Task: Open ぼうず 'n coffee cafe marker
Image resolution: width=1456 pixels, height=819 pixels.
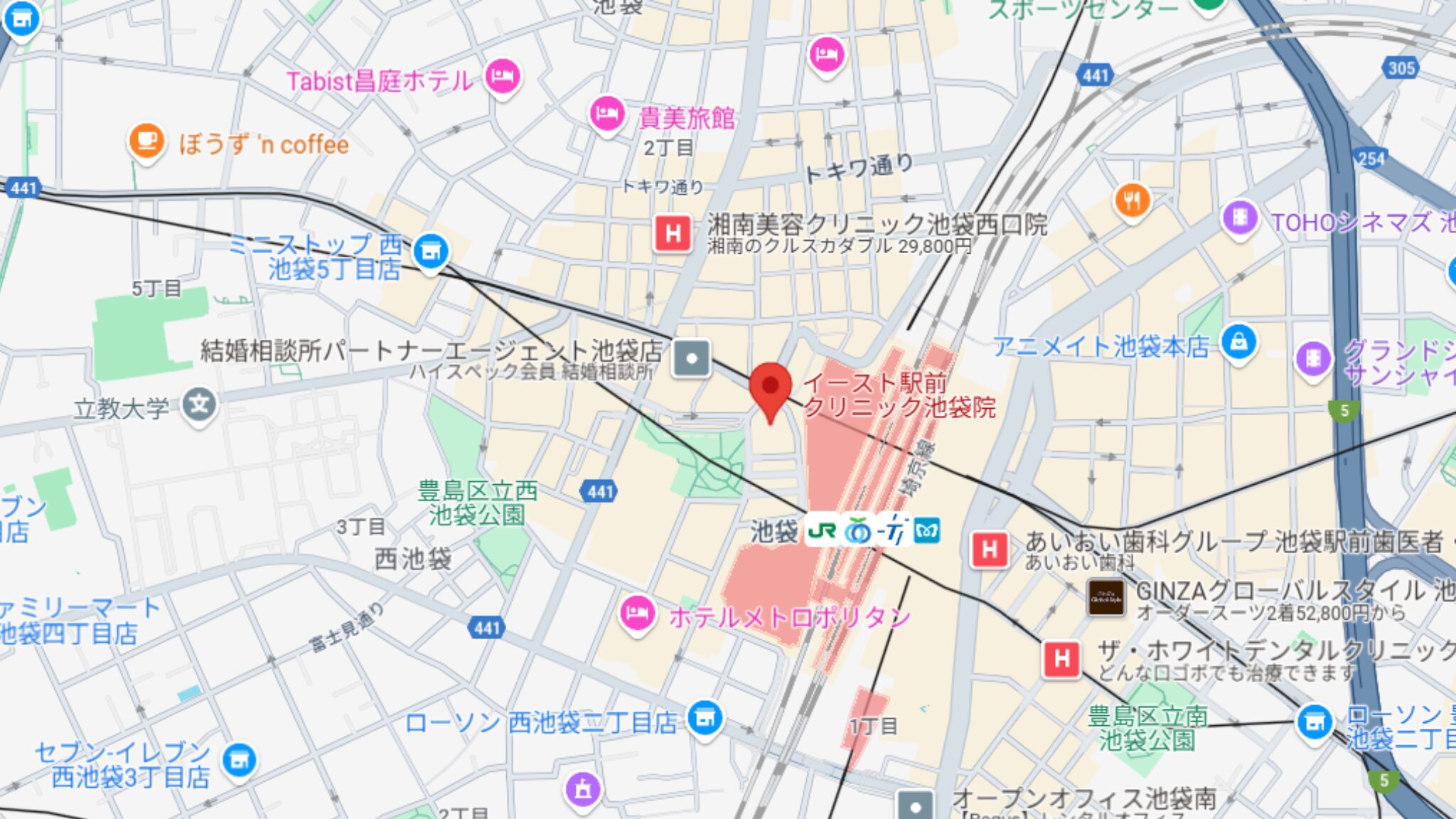Action: click(x=146, y=141)
